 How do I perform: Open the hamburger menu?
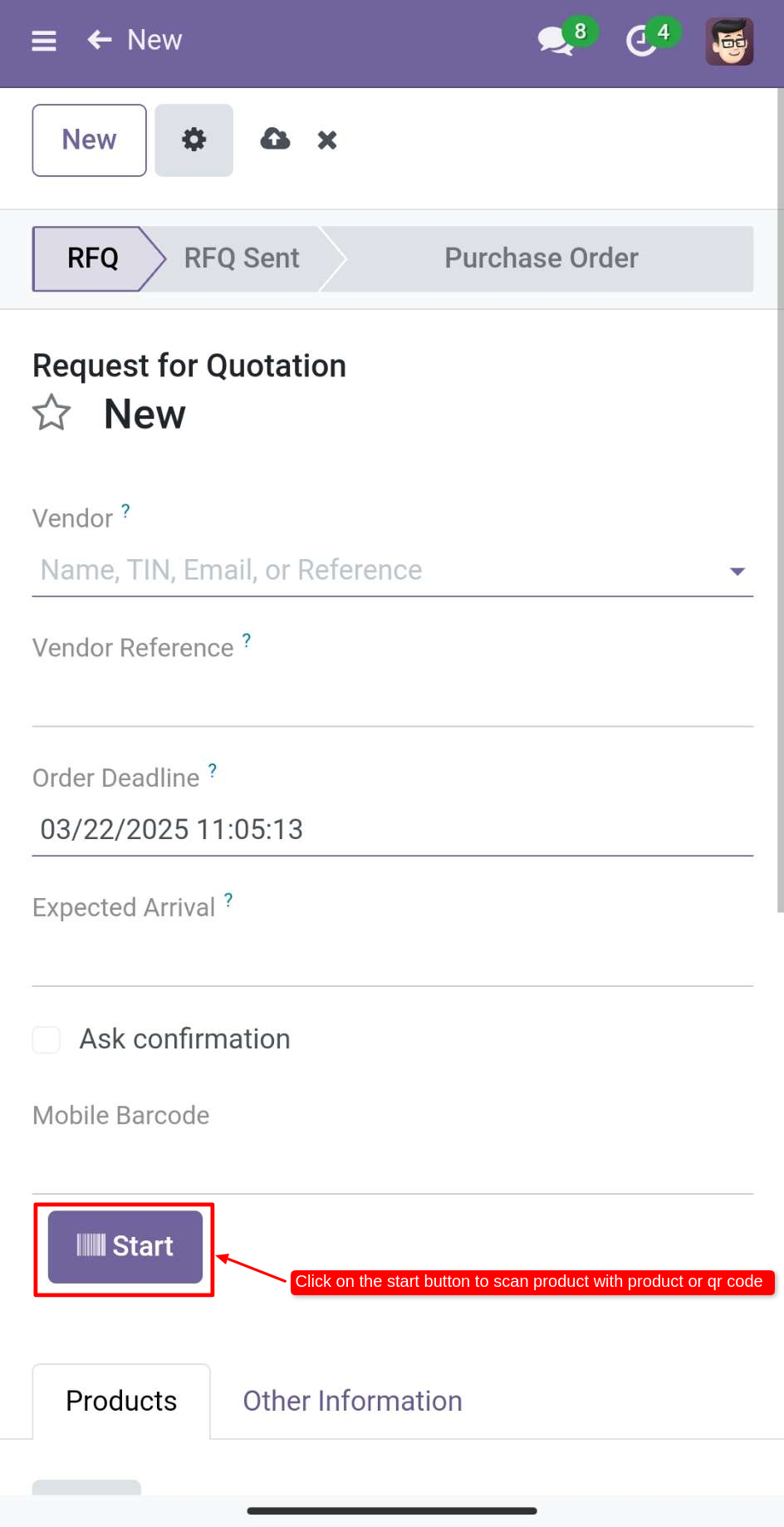(x=44, y=41)
